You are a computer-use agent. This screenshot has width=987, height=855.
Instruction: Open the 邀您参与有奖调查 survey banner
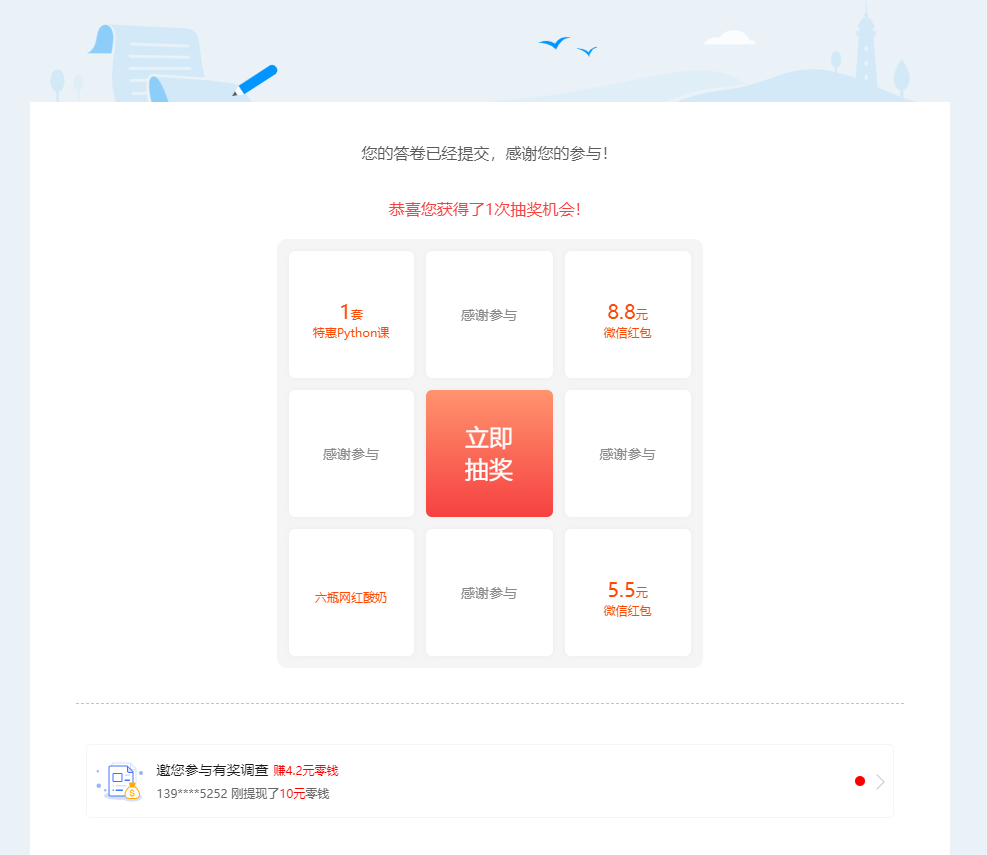[489, 781]
